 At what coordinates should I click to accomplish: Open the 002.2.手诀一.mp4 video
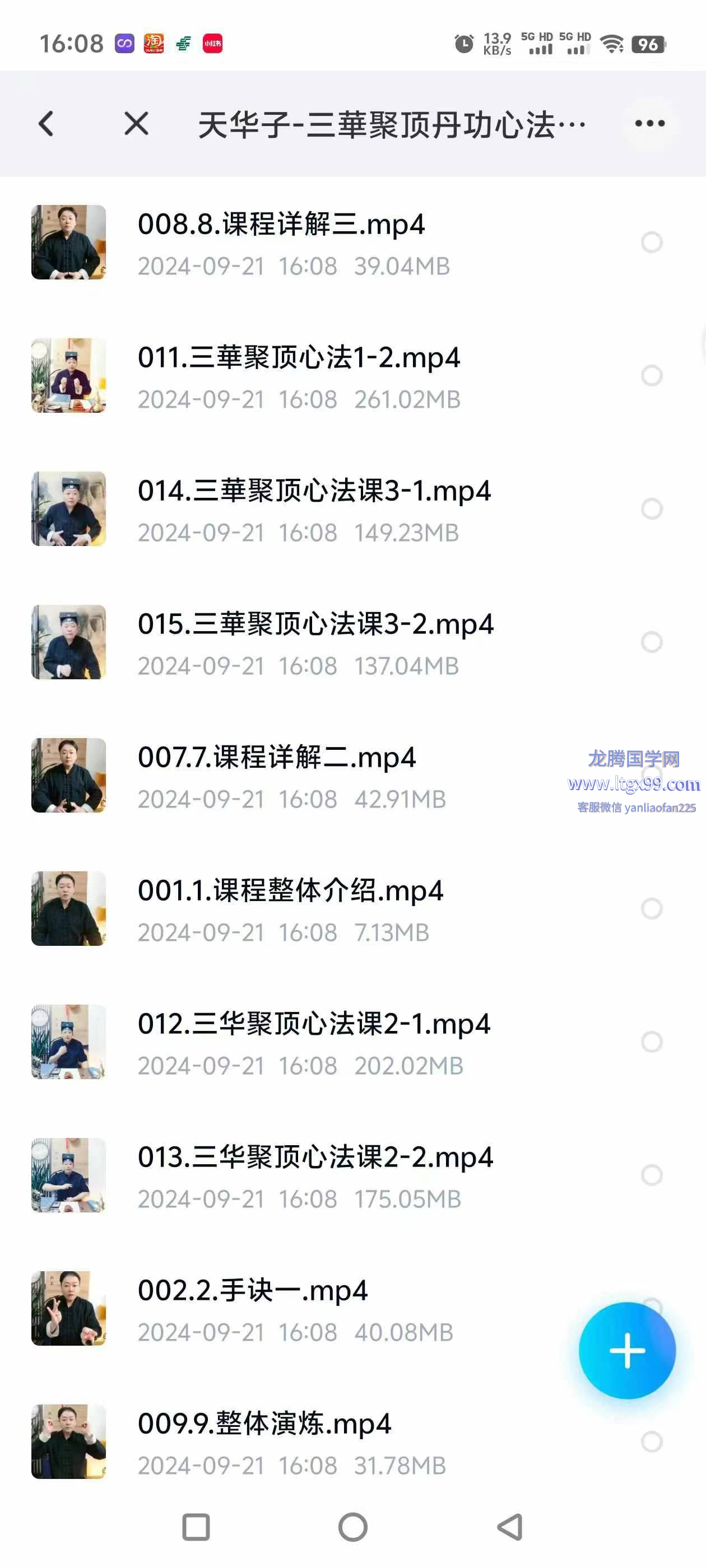point(253,1290)
